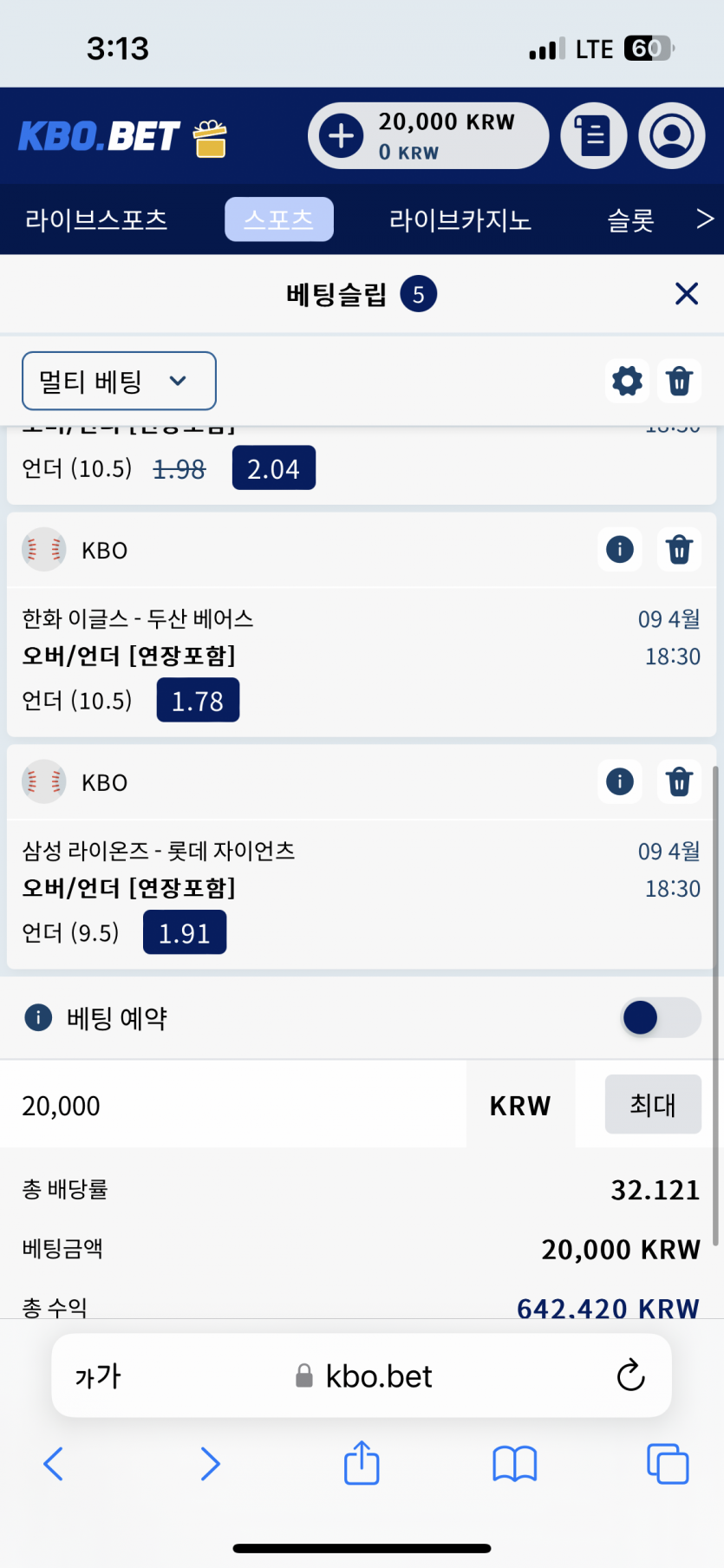Open the user profile icon

pyautogui.click(x=672, y=136)
